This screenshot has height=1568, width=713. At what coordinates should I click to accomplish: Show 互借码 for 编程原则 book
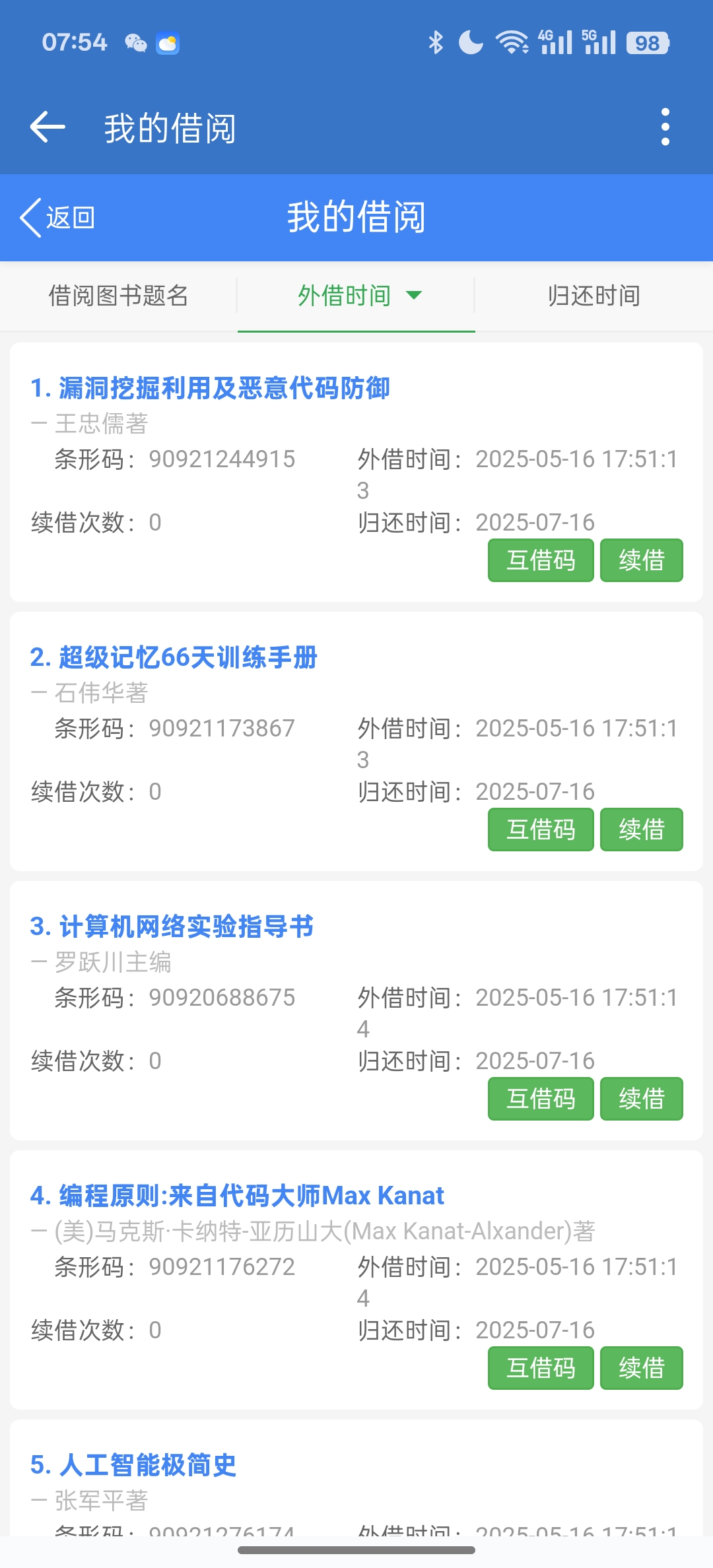pos(541,1368)
